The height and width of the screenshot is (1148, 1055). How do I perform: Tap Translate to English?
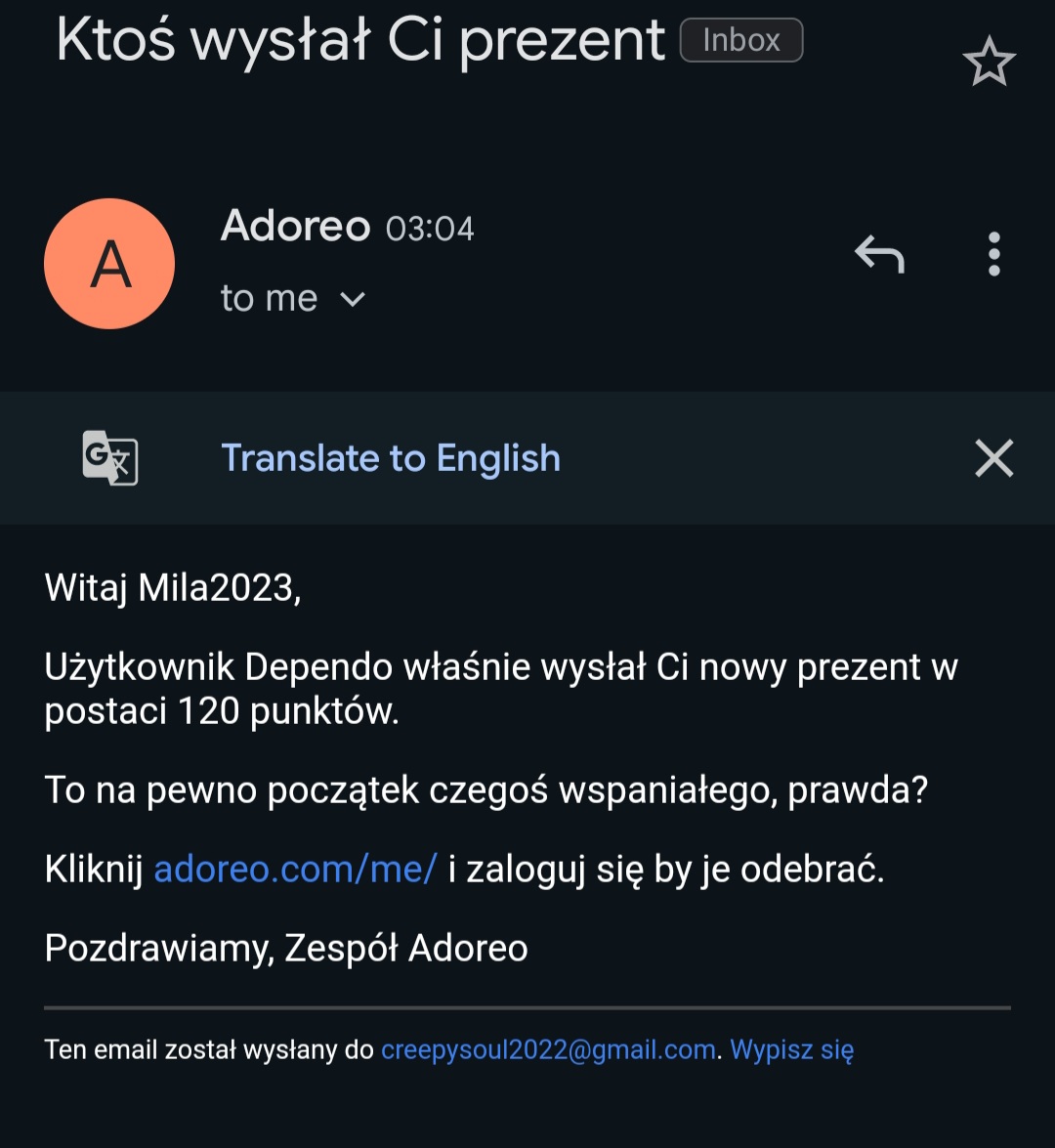(391, 458)
